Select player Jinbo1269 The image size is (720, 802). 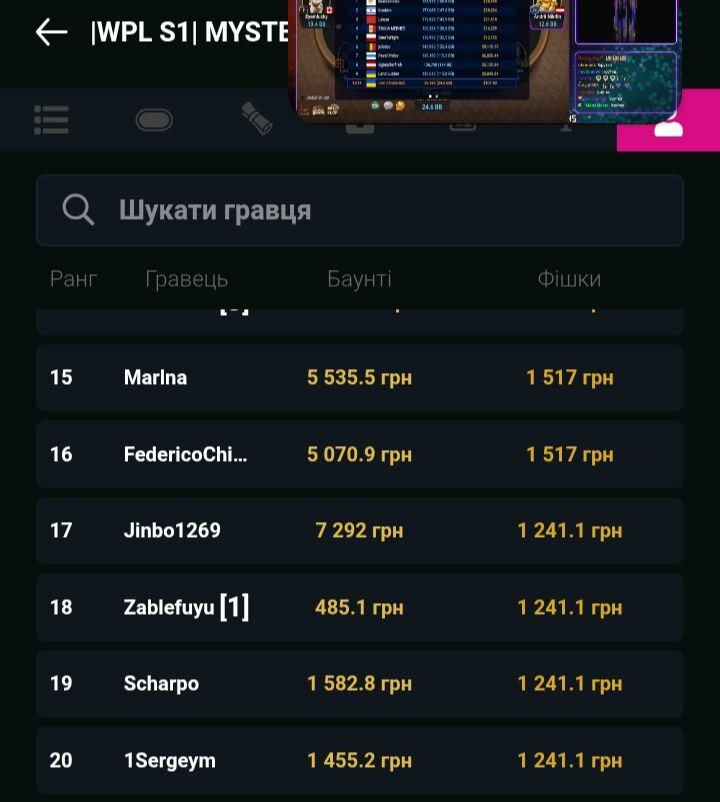pos(360,530)
